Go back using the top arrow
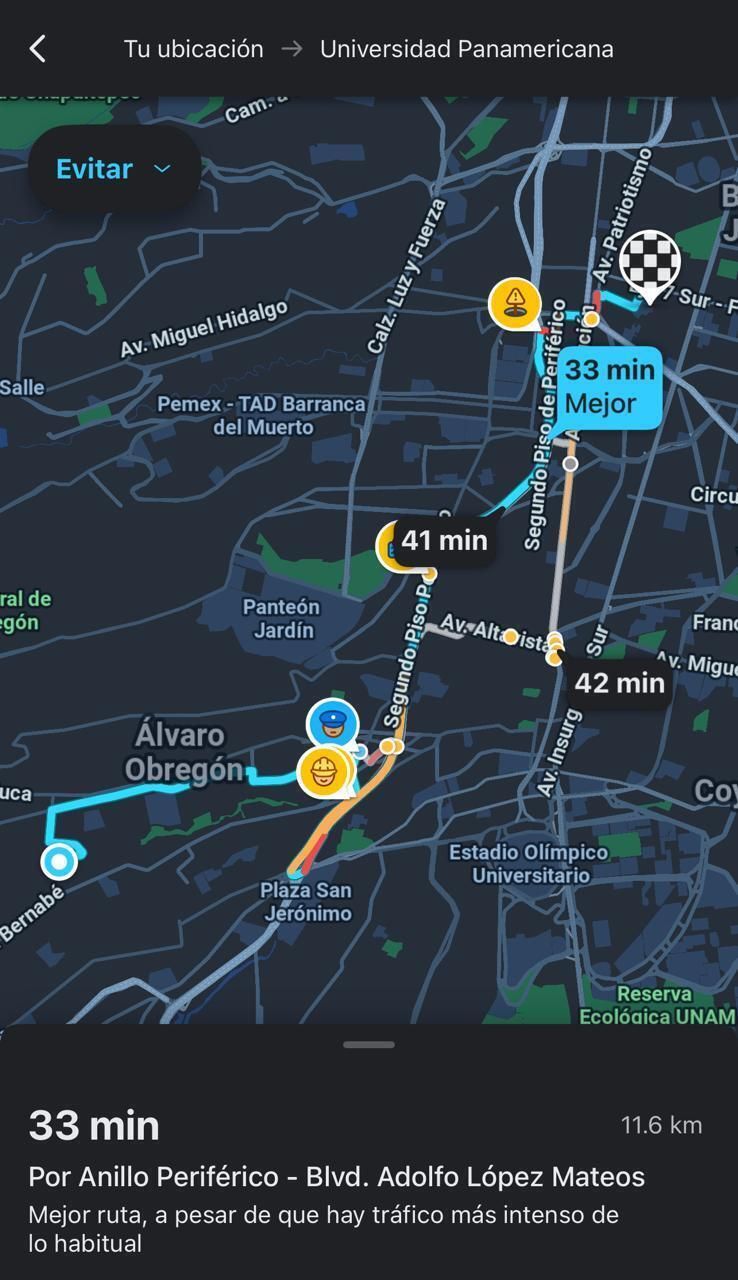This screenshot has width=738, height=1280. pos(38,48)
